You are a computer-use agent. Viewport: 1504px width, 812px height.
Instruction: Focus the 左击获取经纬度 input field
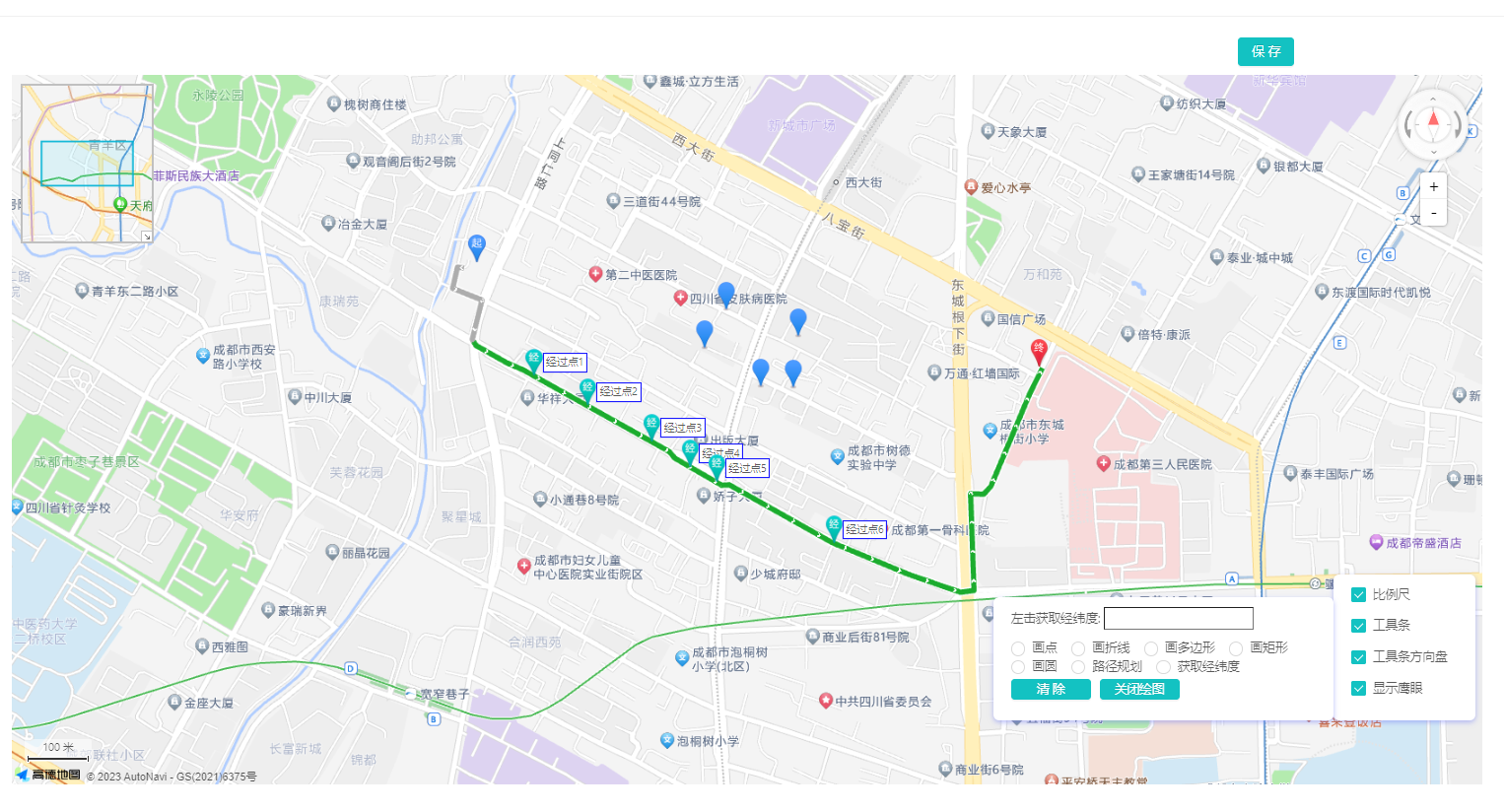pos(1178,618)
